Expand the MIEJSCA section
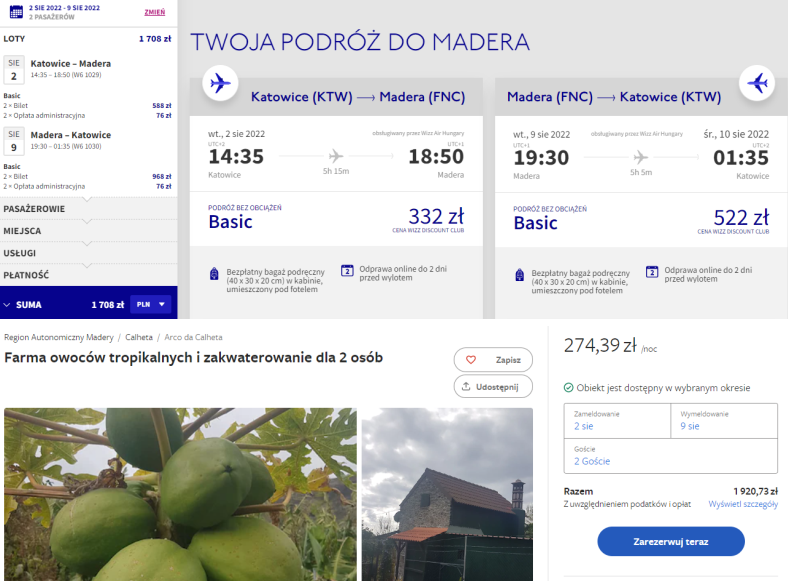Screen dimensions: 788x581 (88, 231)
